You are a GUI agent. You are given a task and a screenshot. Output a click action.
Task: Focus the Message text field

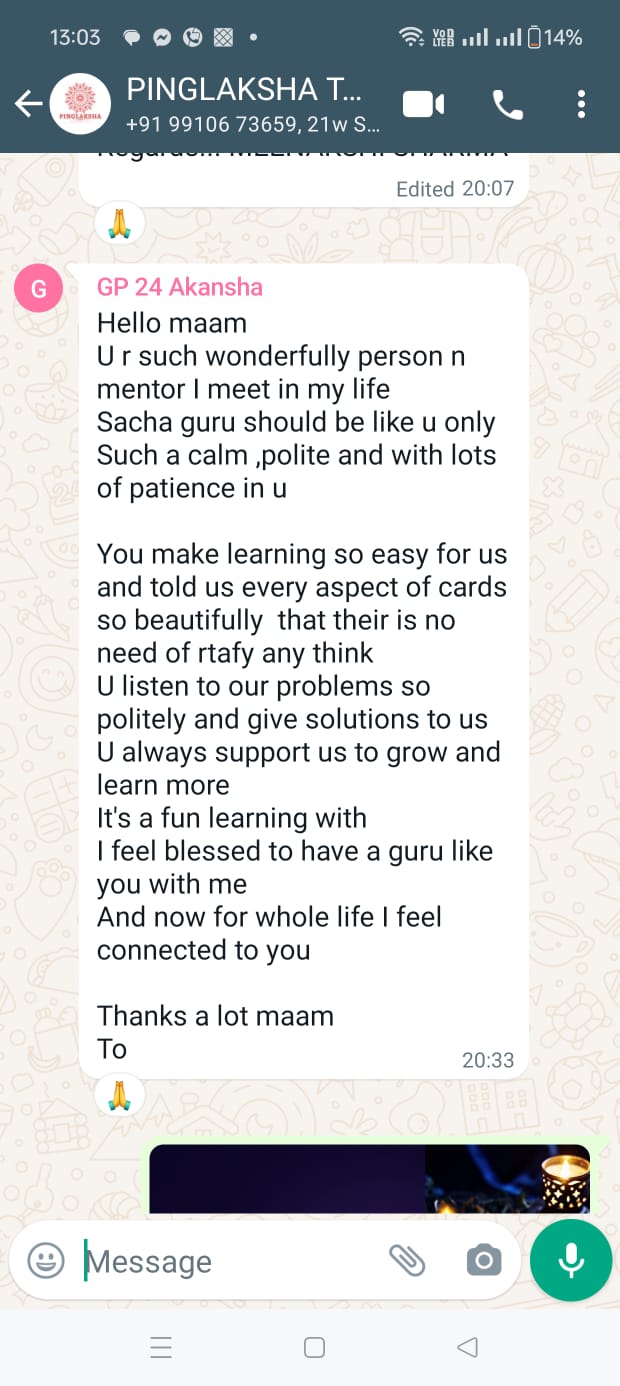230,1261
